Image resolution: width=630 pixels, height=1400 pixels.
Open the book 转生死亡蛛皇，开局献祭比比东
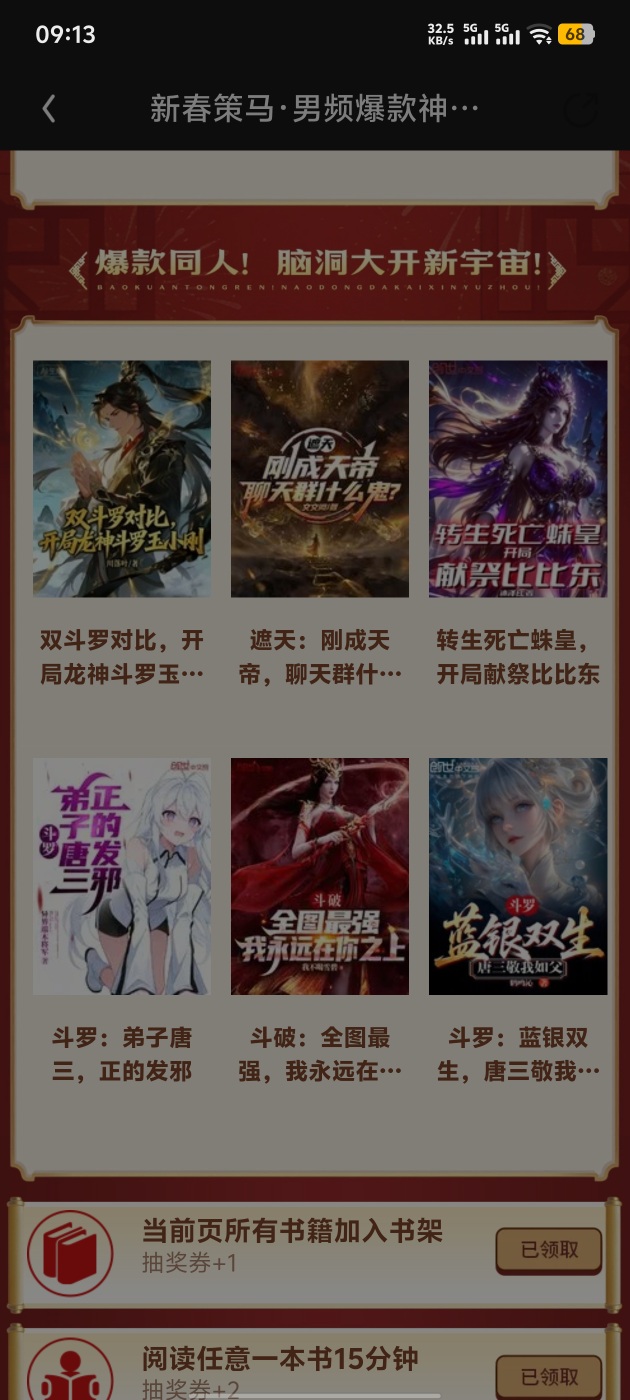click(x=518, y=479)
